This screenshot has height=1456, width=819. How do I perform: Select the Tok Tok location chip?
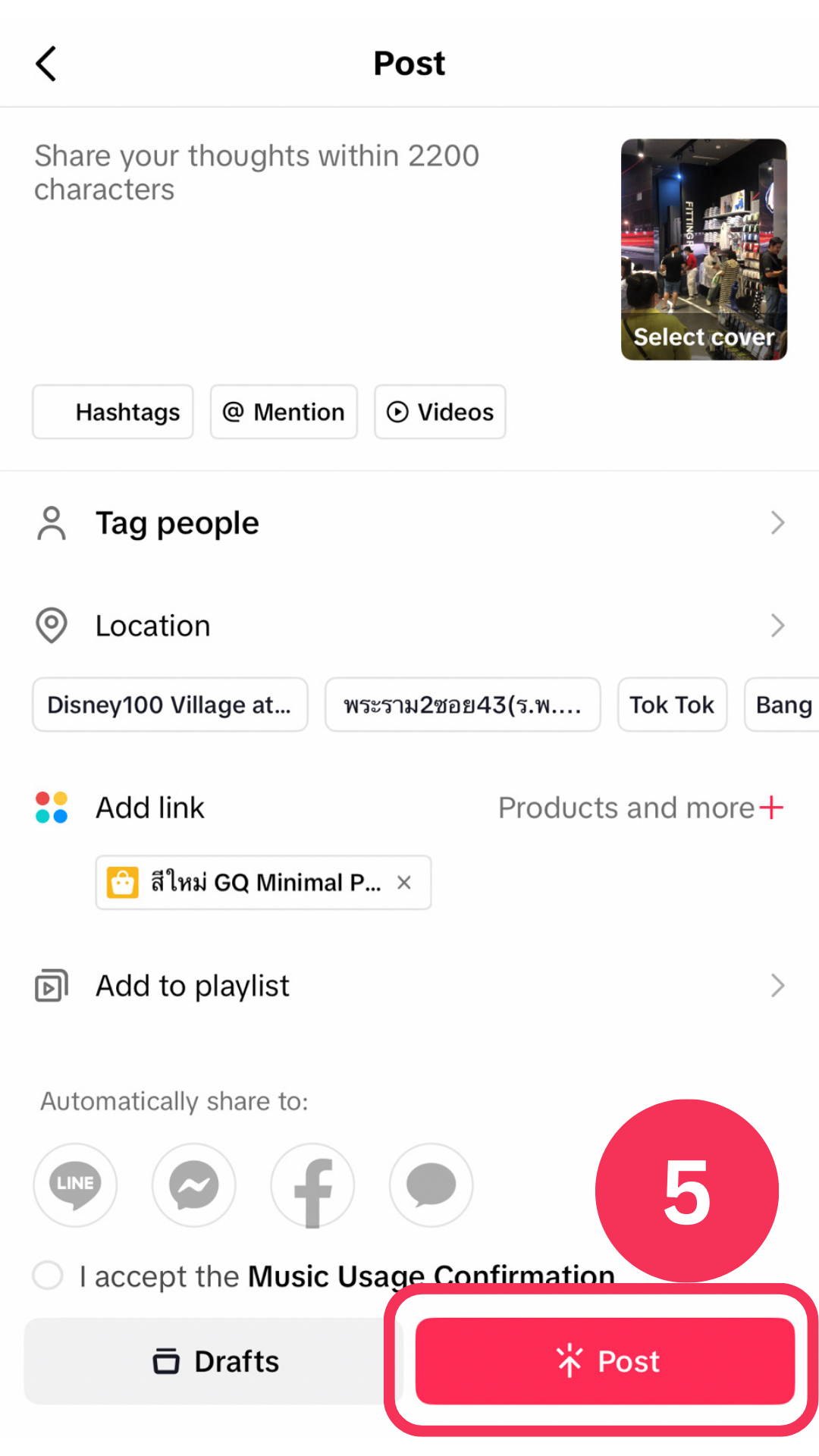pos(672,704)
